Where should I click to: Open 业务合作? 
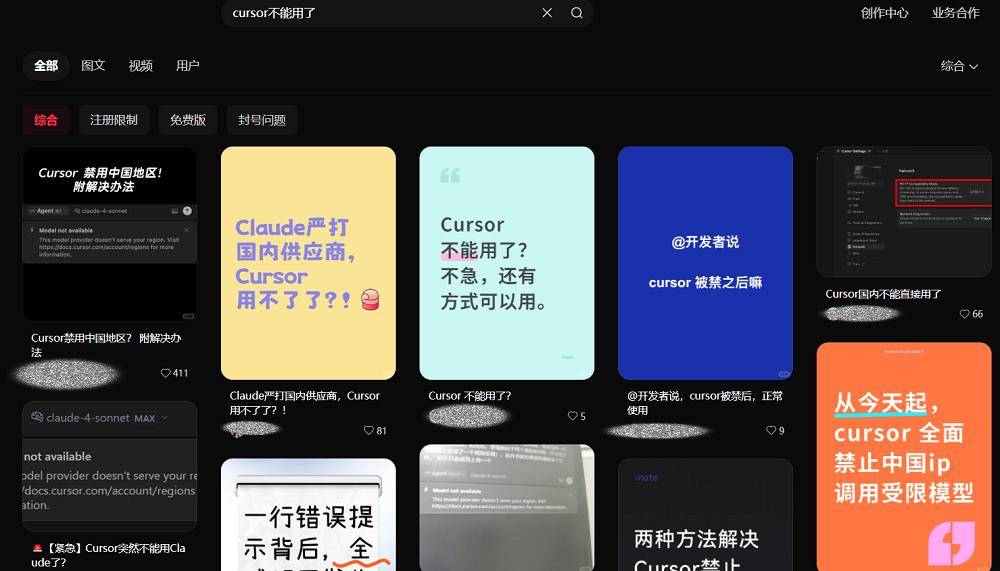pos(955,13)
